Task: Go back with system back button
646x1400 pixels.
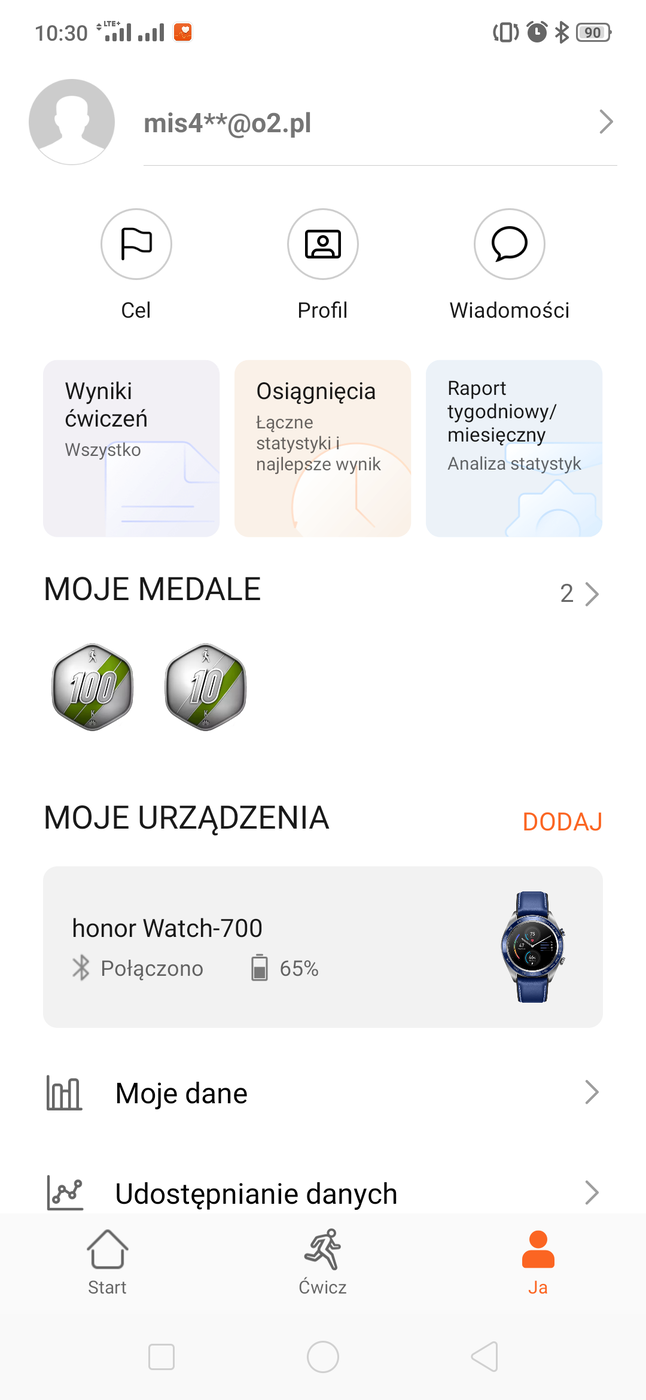Action: tap(484, 1357)
